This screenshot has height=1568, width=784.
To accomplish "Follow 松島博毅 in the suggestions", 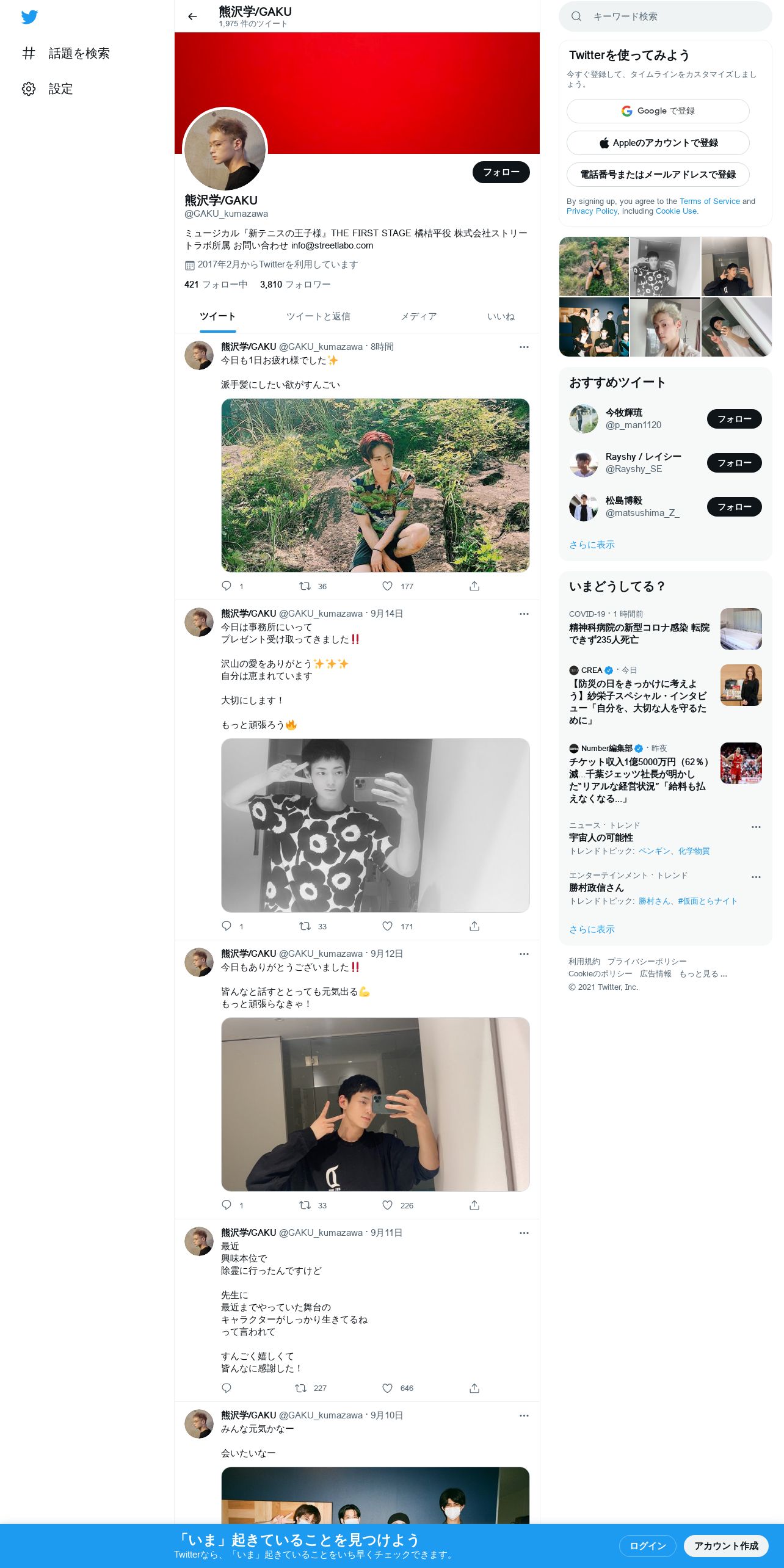I will pyautogui.click(x=734, y=507).
